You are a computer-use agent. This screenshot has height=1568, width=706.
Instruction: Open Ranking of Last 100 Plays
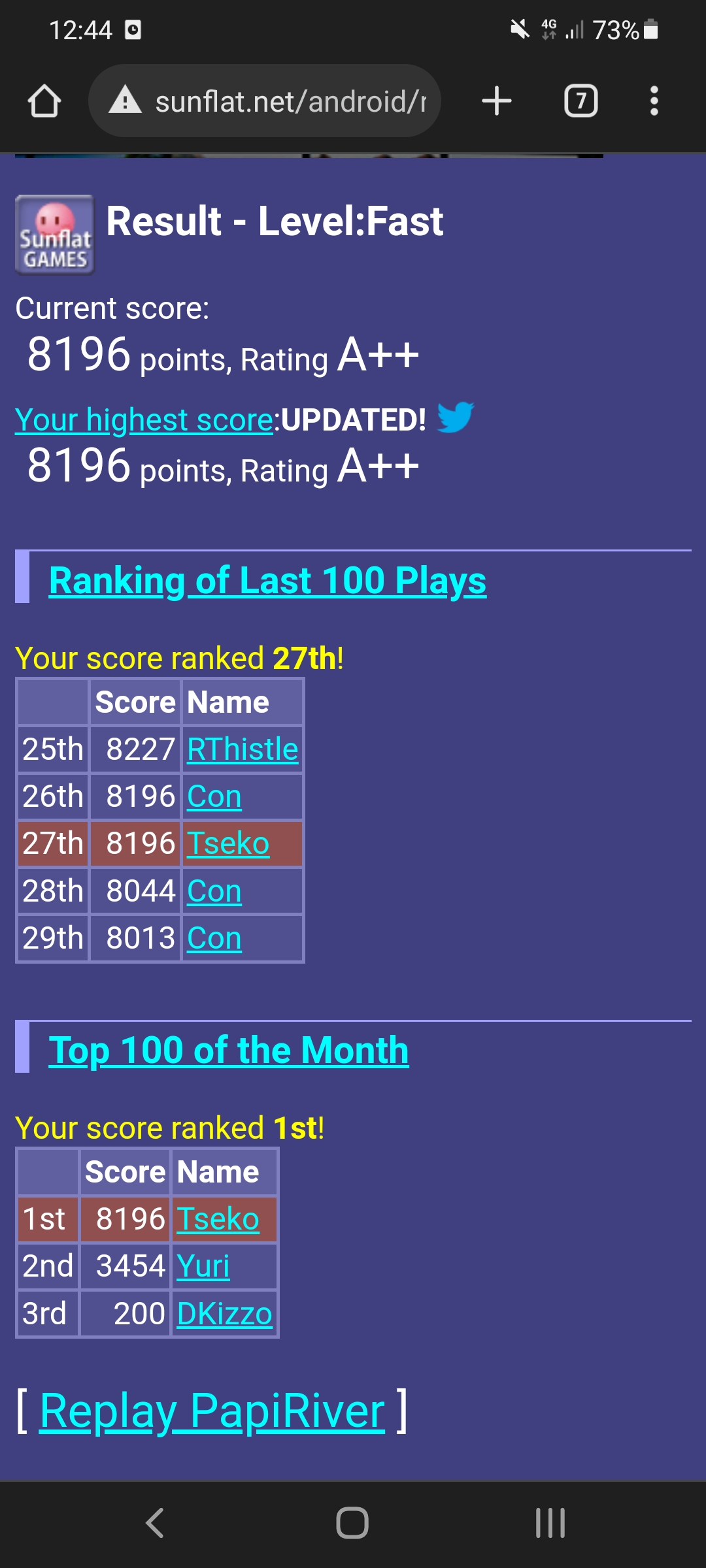[x=267, y=581]
